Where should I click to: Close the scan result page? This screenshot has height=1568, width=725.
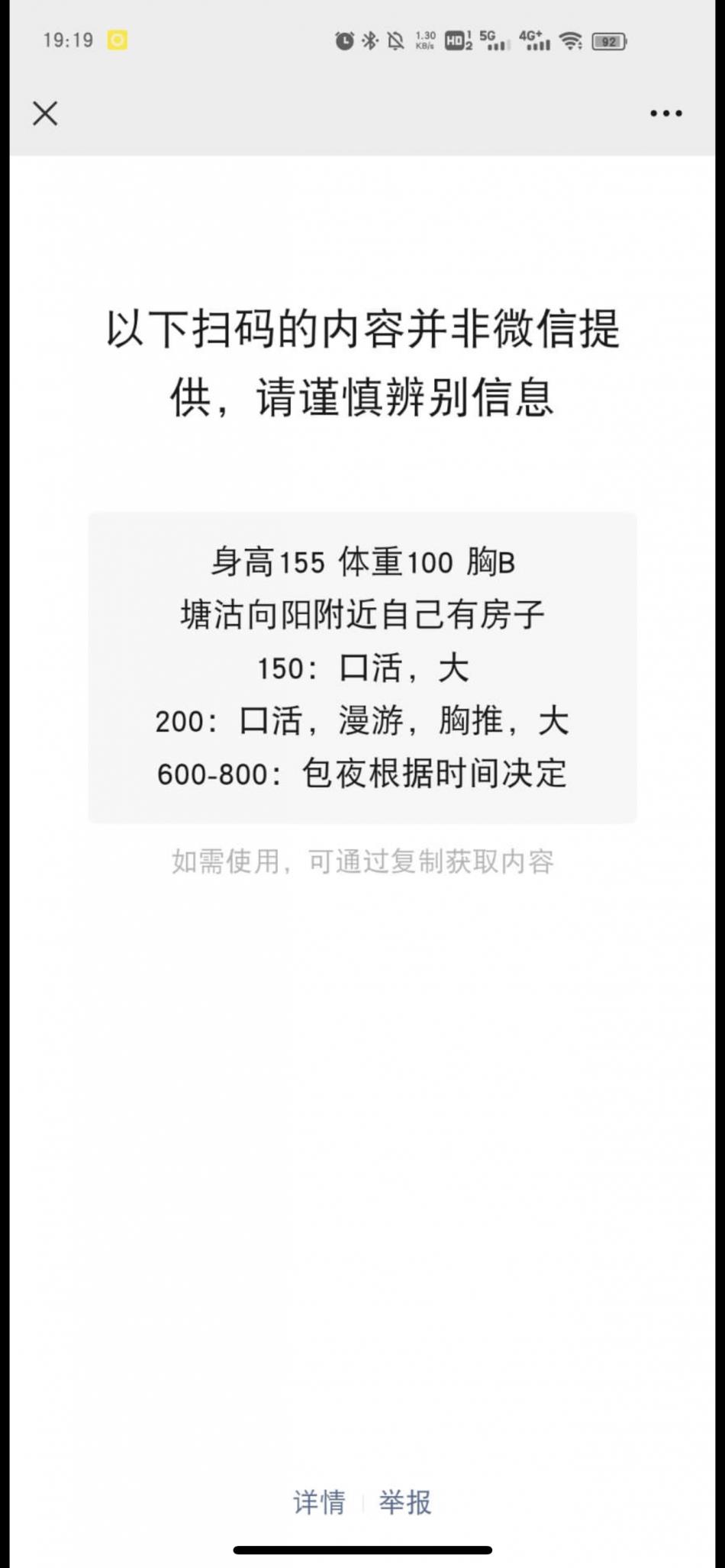pyautogui.click(x=45, y=114)
